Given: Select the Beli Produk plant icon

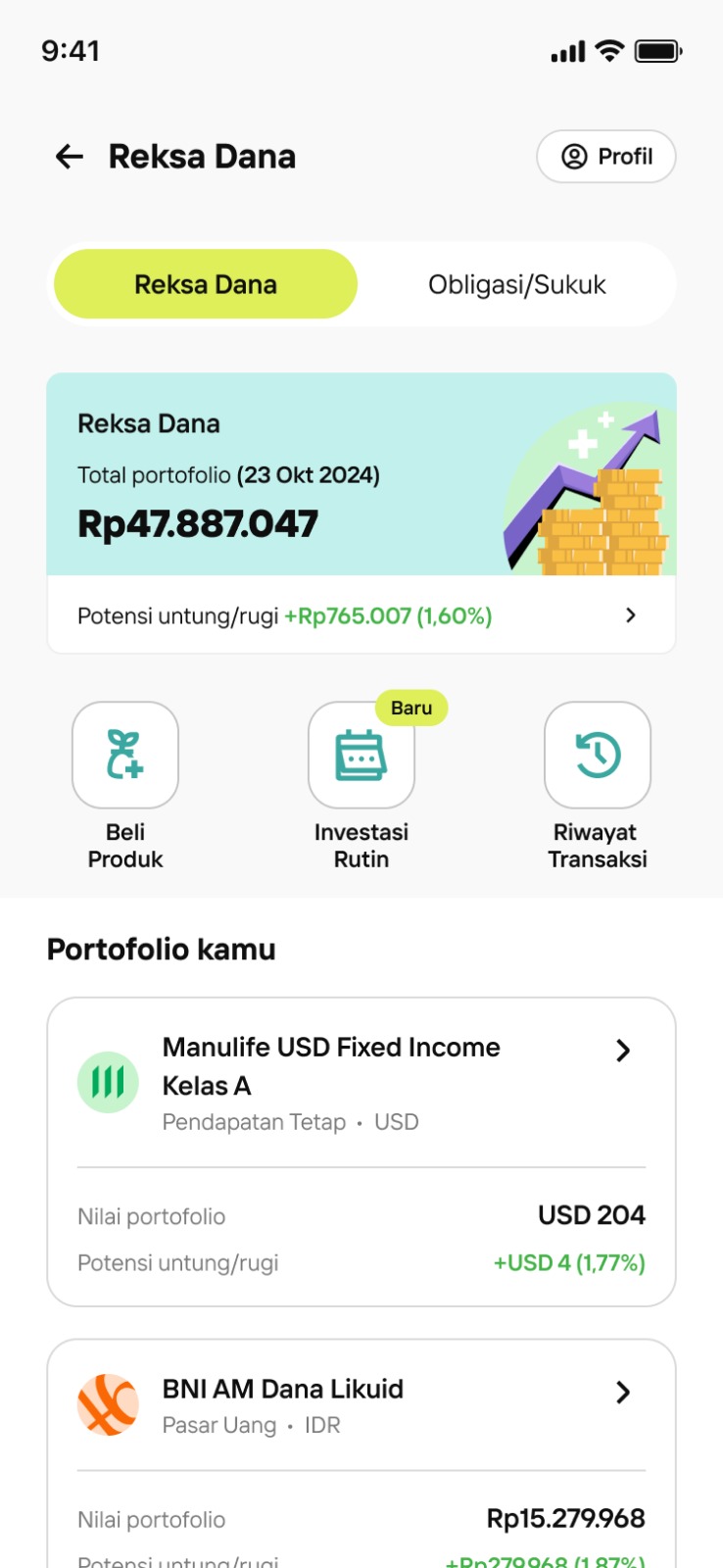Looking at the screenshot, I should click(x=125, y=755).
